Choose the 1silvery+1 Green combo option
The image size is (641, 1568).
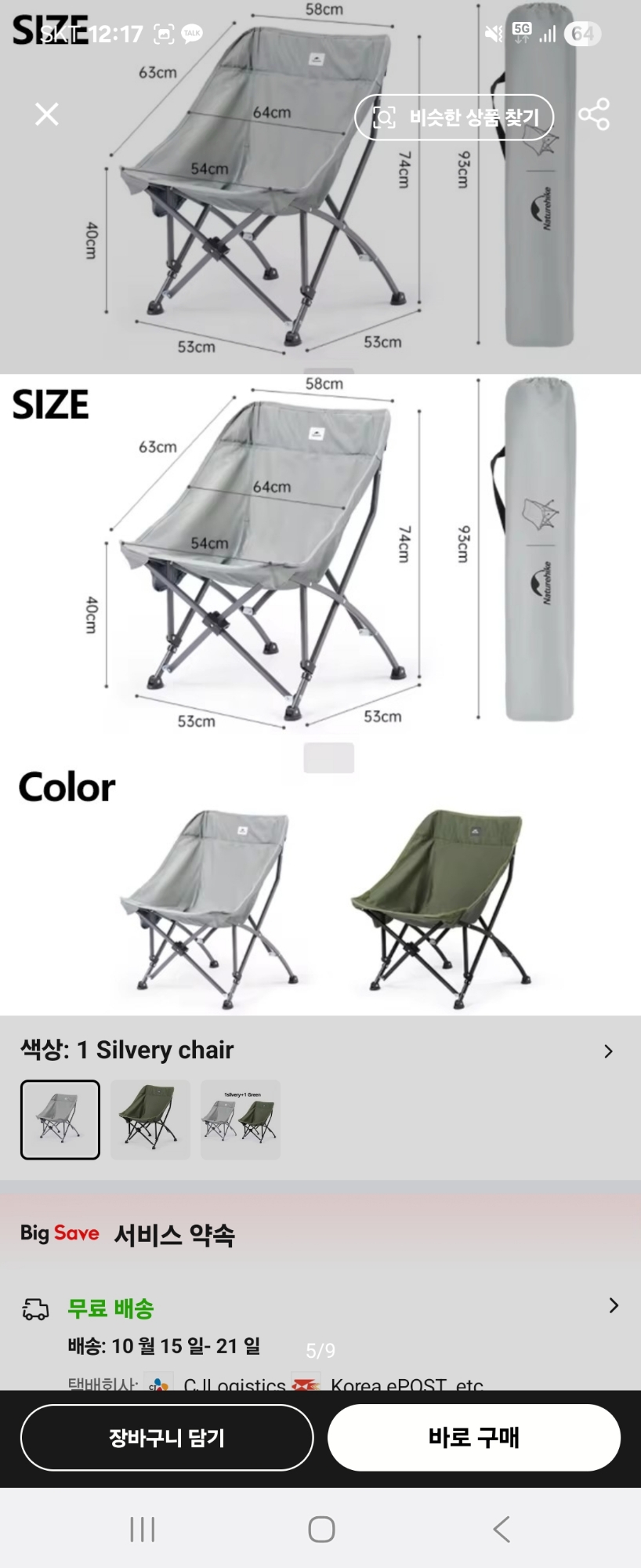pos(241,1119)
